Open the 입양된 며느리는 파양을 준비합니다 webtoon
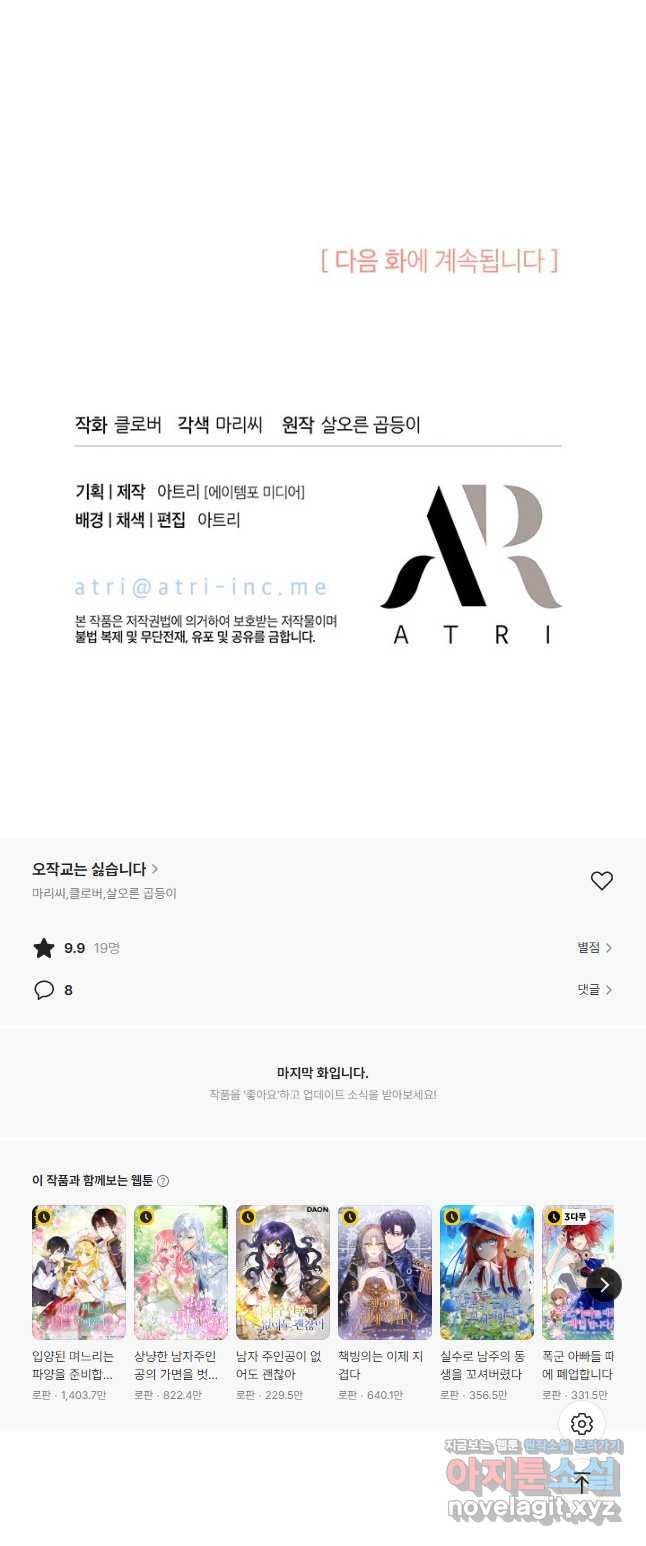 [x=79, y=1272]
